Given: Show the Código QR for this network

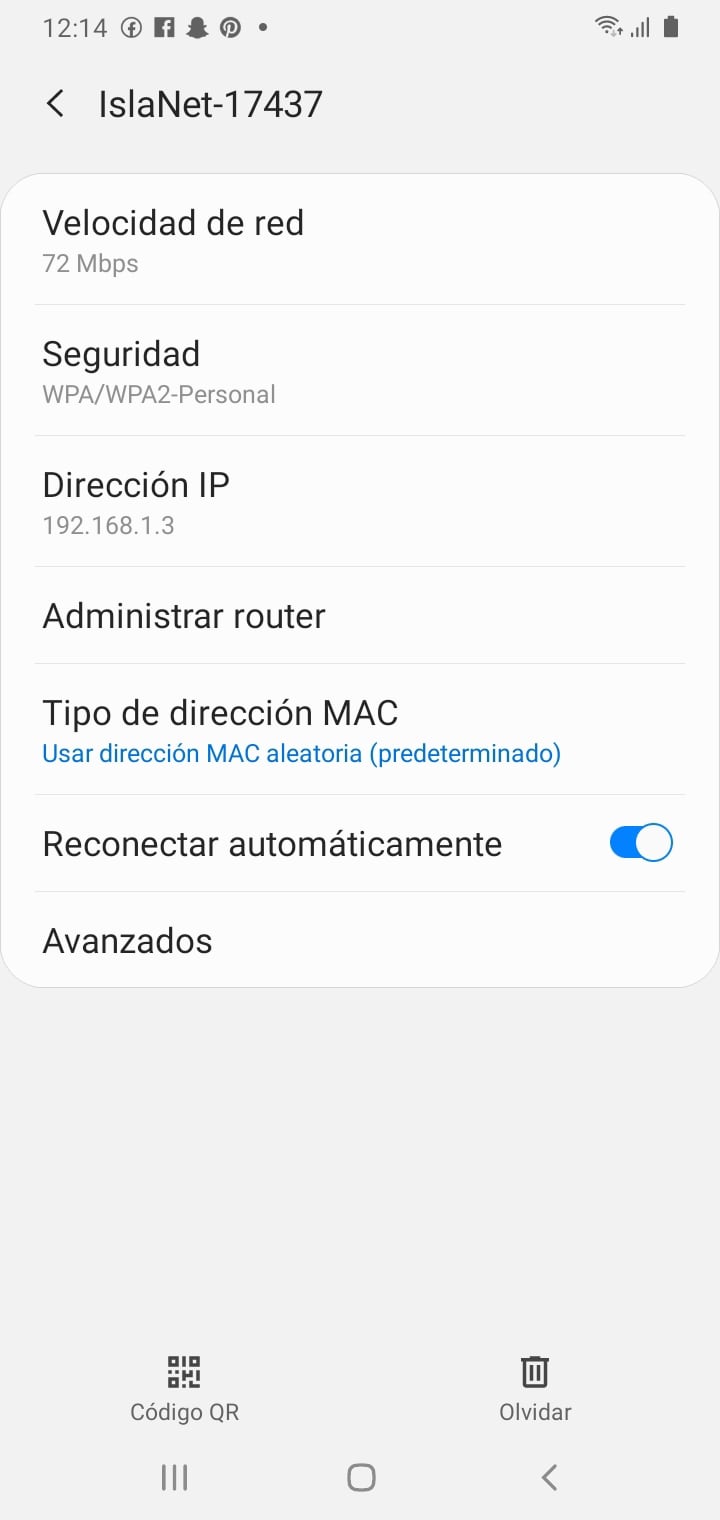Looking at the screenshot, I should 184,1388.
